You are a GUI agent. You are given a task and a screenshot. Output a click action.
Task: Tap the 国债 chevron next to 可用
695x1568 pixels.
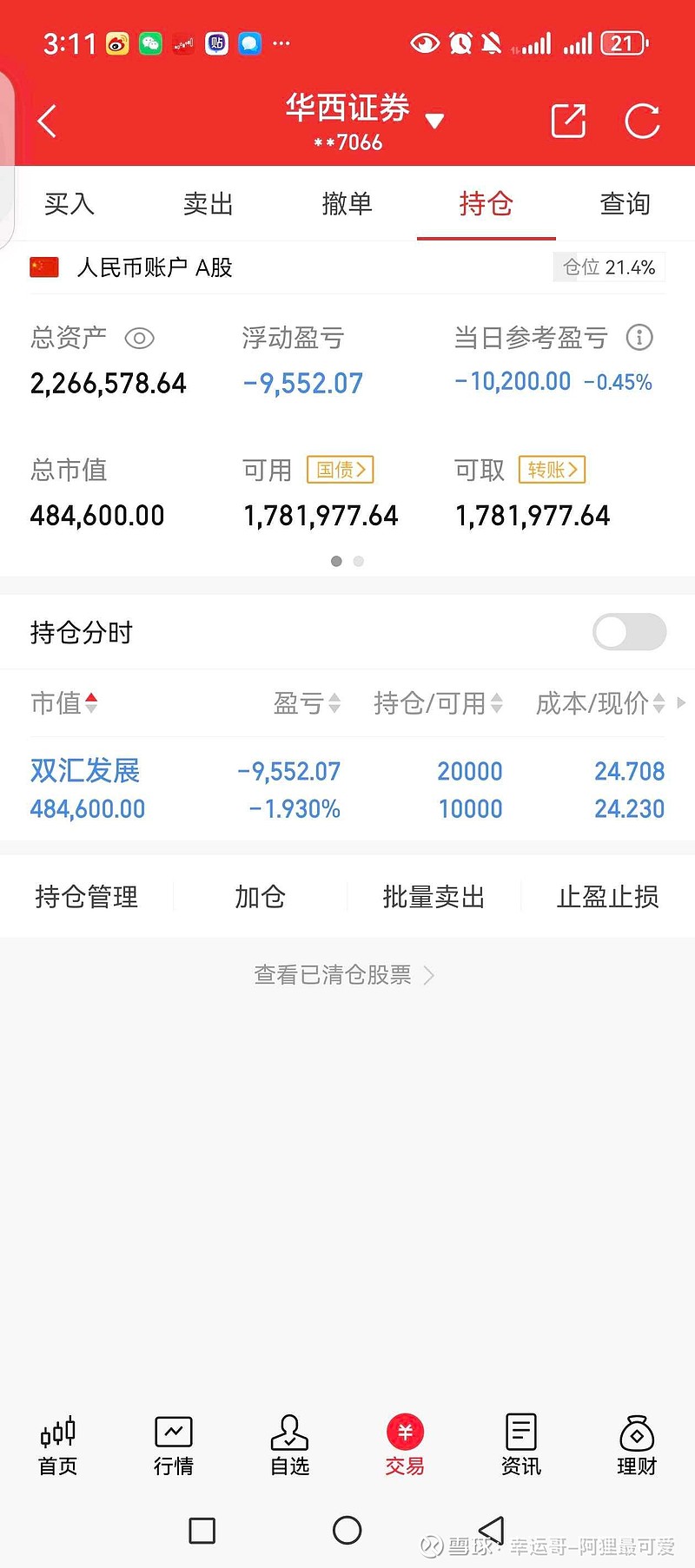(x=340, y=470)
